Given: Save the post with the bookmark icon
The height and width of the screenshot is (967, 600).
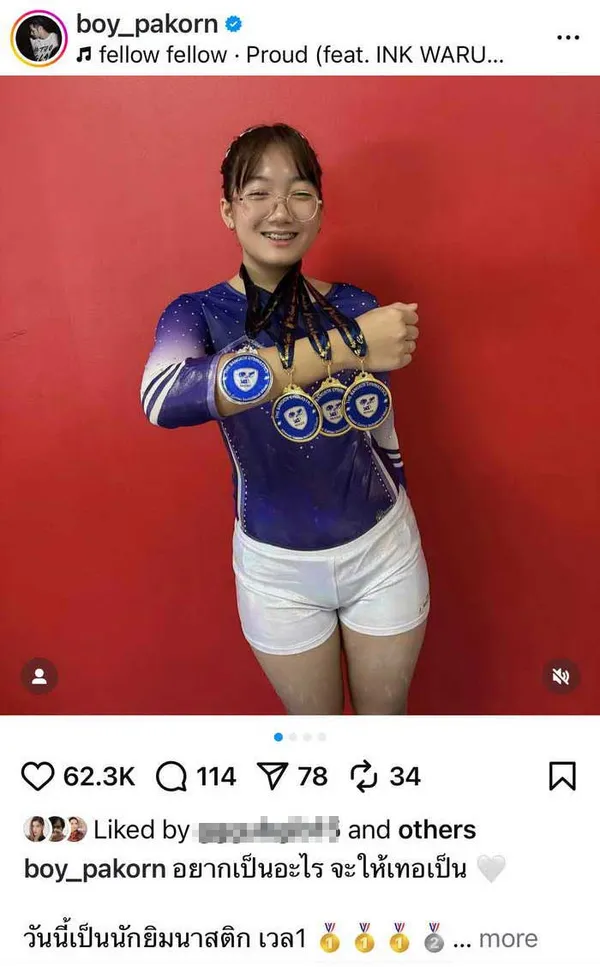Looking at the screenshot, I should coord(562,776).
